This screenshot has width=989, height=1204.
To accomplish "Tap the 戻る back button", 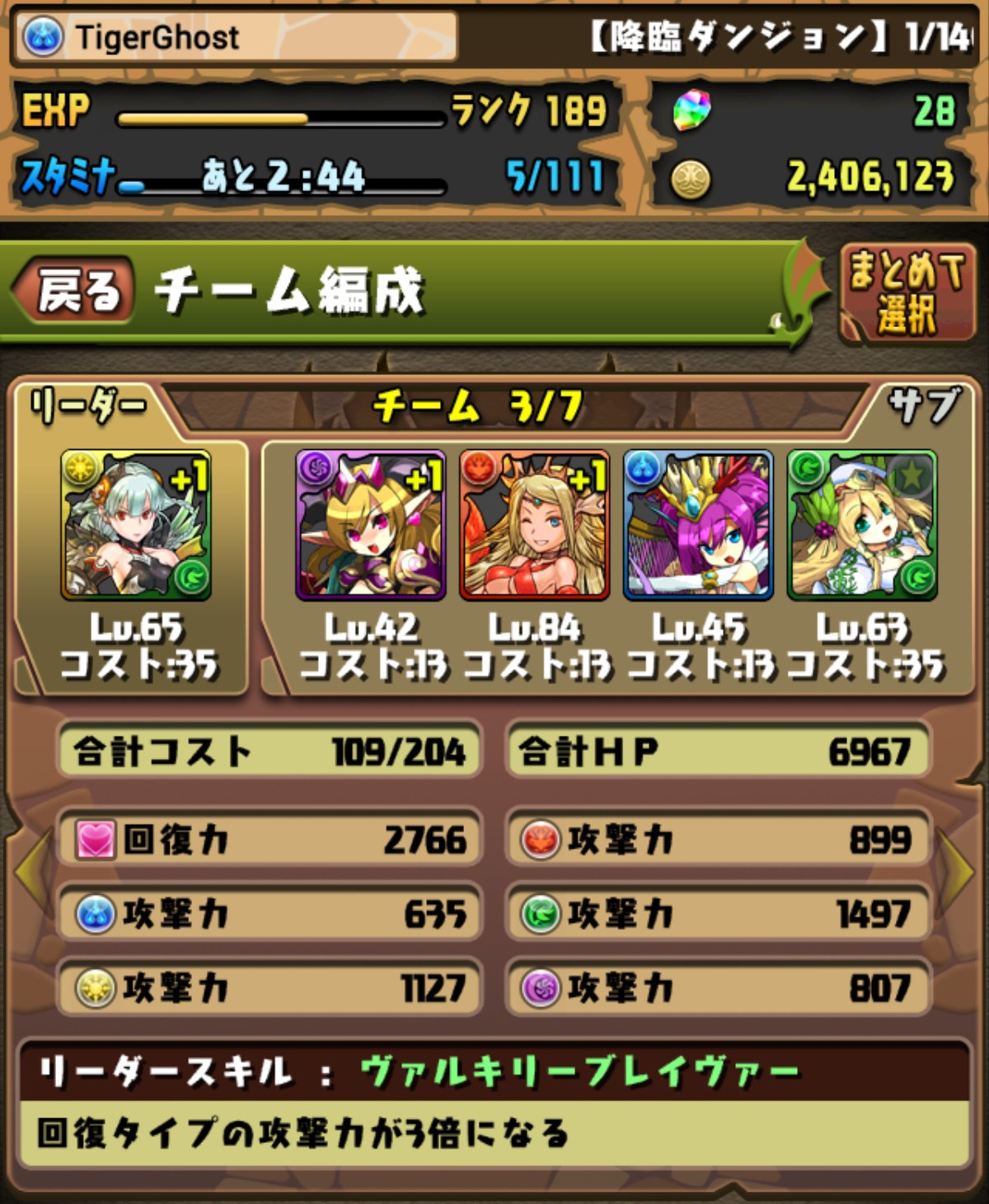I will coord(76,290).
